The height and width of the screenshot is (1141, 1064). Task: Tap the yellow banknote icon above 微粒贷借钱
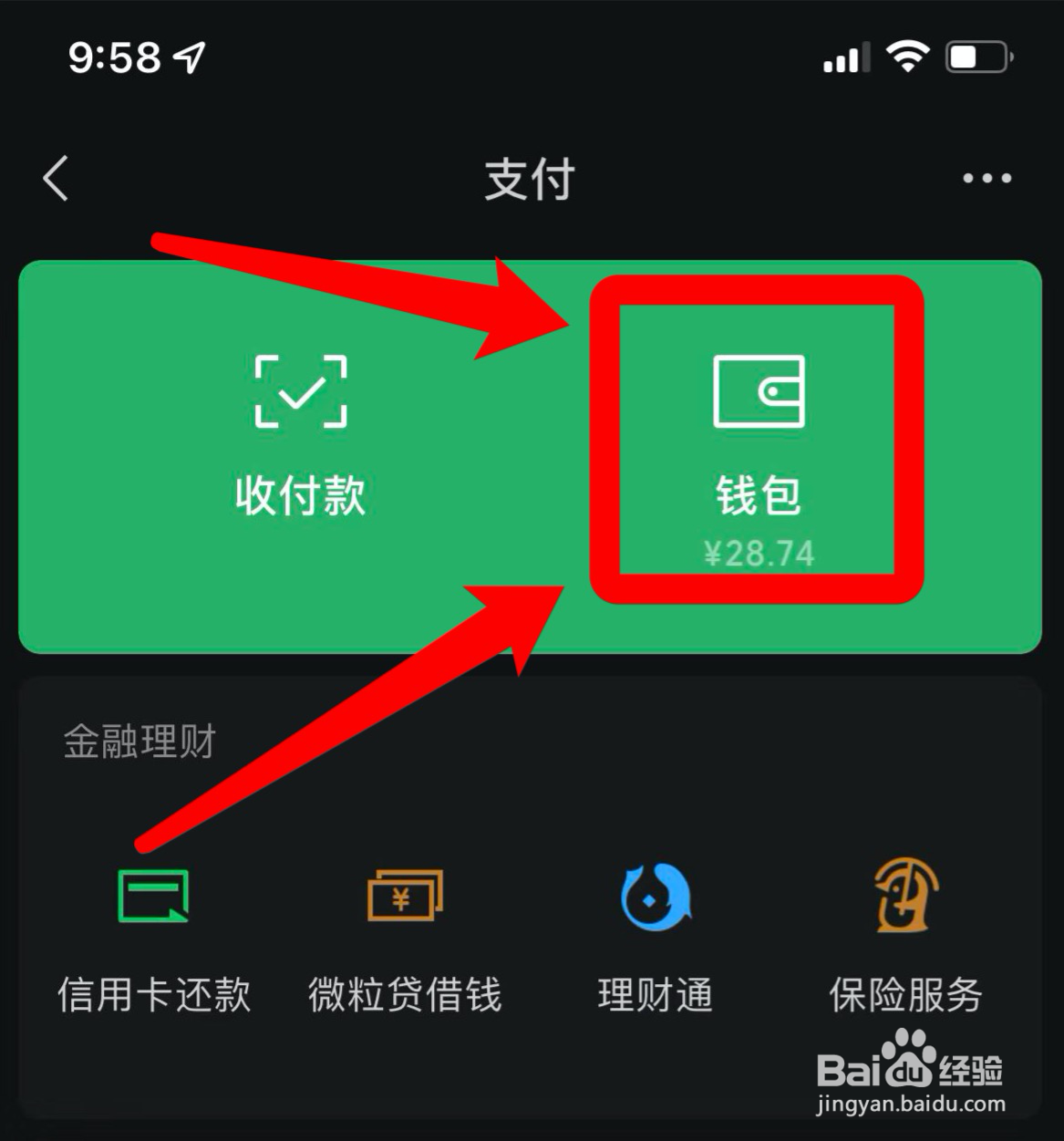[x=405, y=897]
